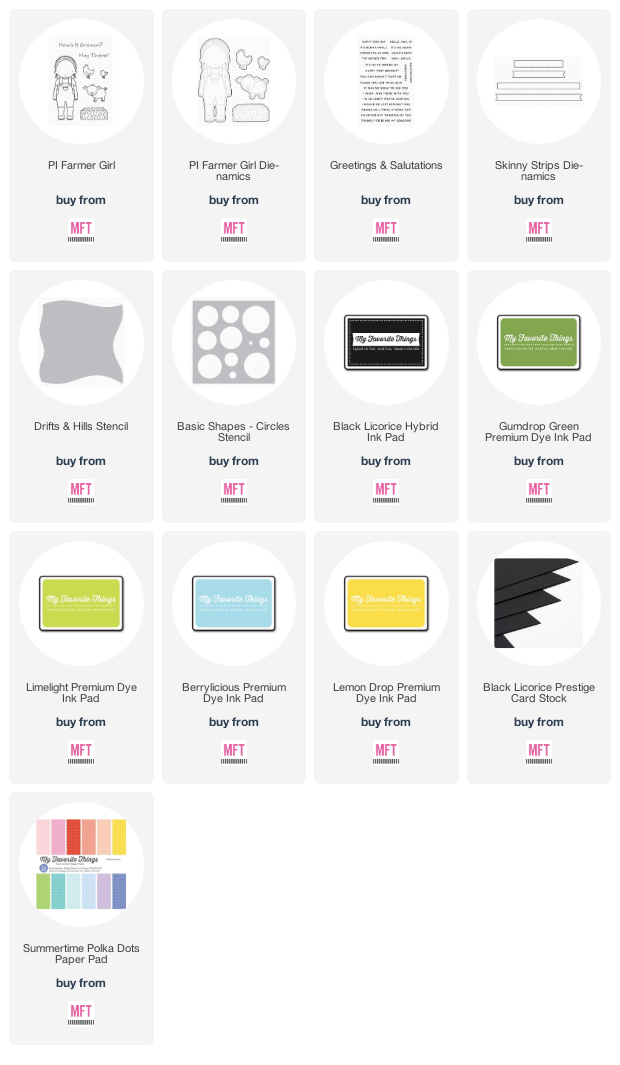
Task: Open the Basic Shapes - Circles Stencil
Action: click(234, 396)
